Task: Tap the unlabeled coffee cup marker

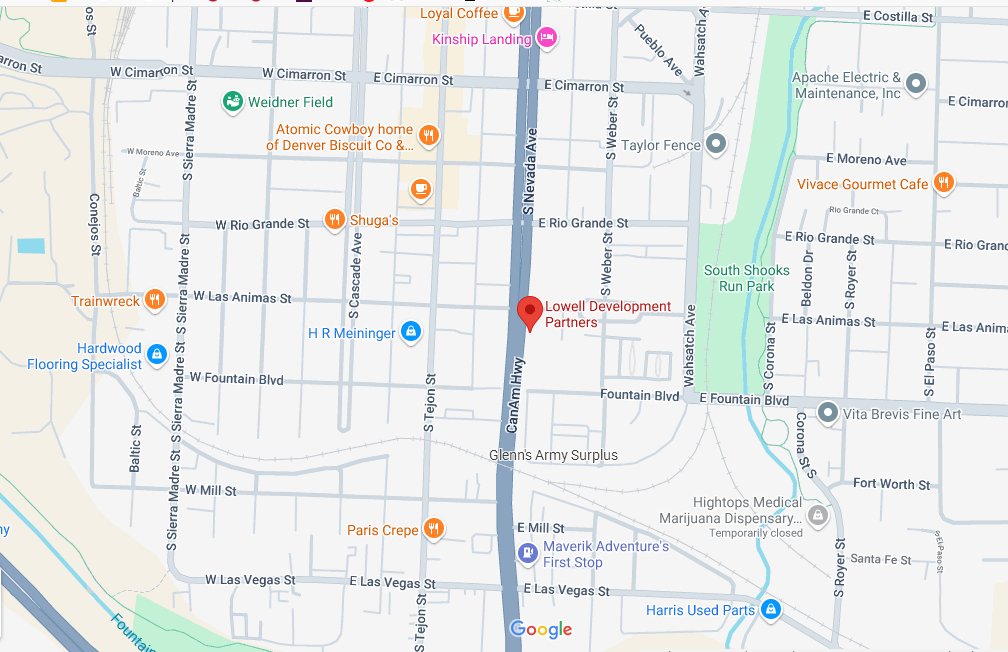Action: pyautogui.click(x=421, y=188)
